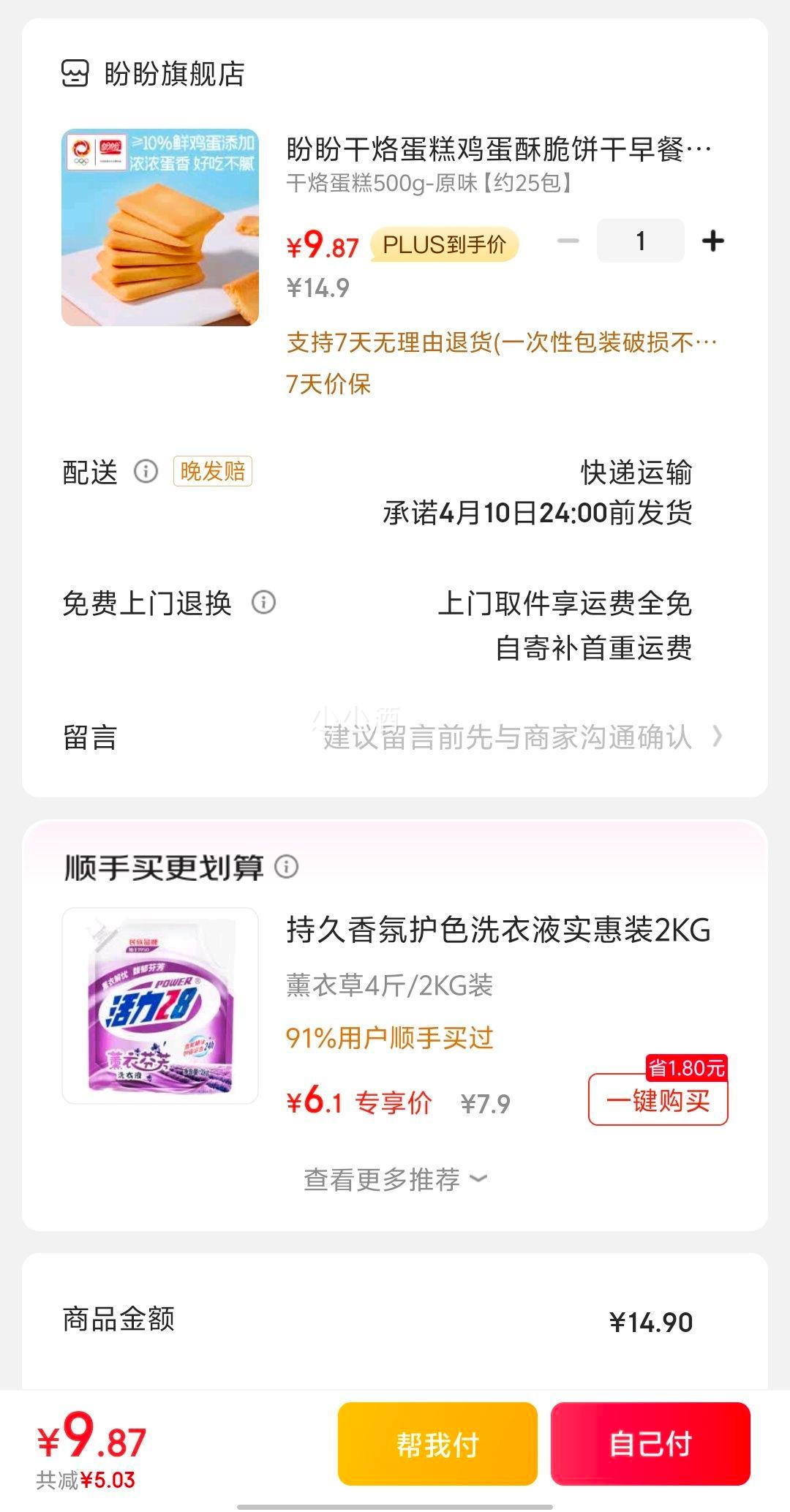Open the 免费上门退换 info icon
This screenshot has height=1512, width=790.
[x=263, y=601]
